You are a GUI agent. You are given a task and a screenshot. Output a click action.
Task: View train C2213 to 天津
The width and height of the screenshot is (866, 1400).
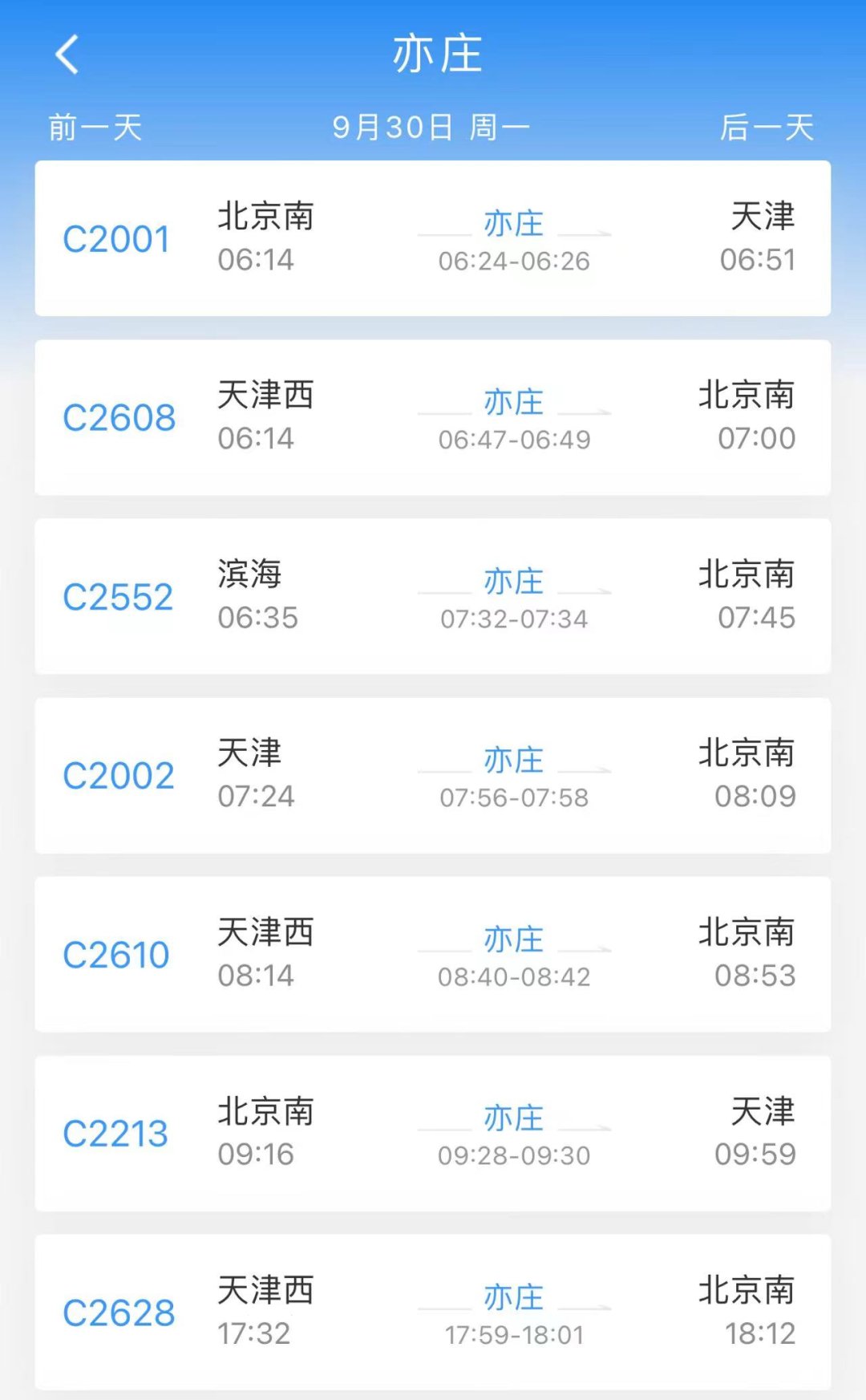[432, 1133]
